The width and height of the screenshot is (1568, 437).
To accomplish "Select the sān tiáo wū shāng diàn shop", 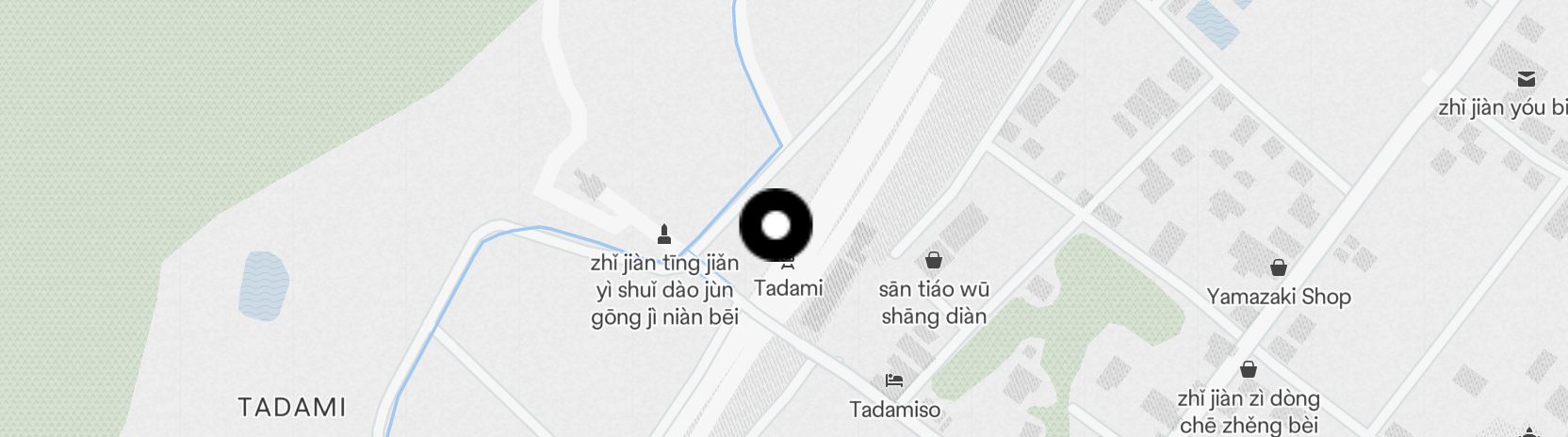I will click(934, 260).
